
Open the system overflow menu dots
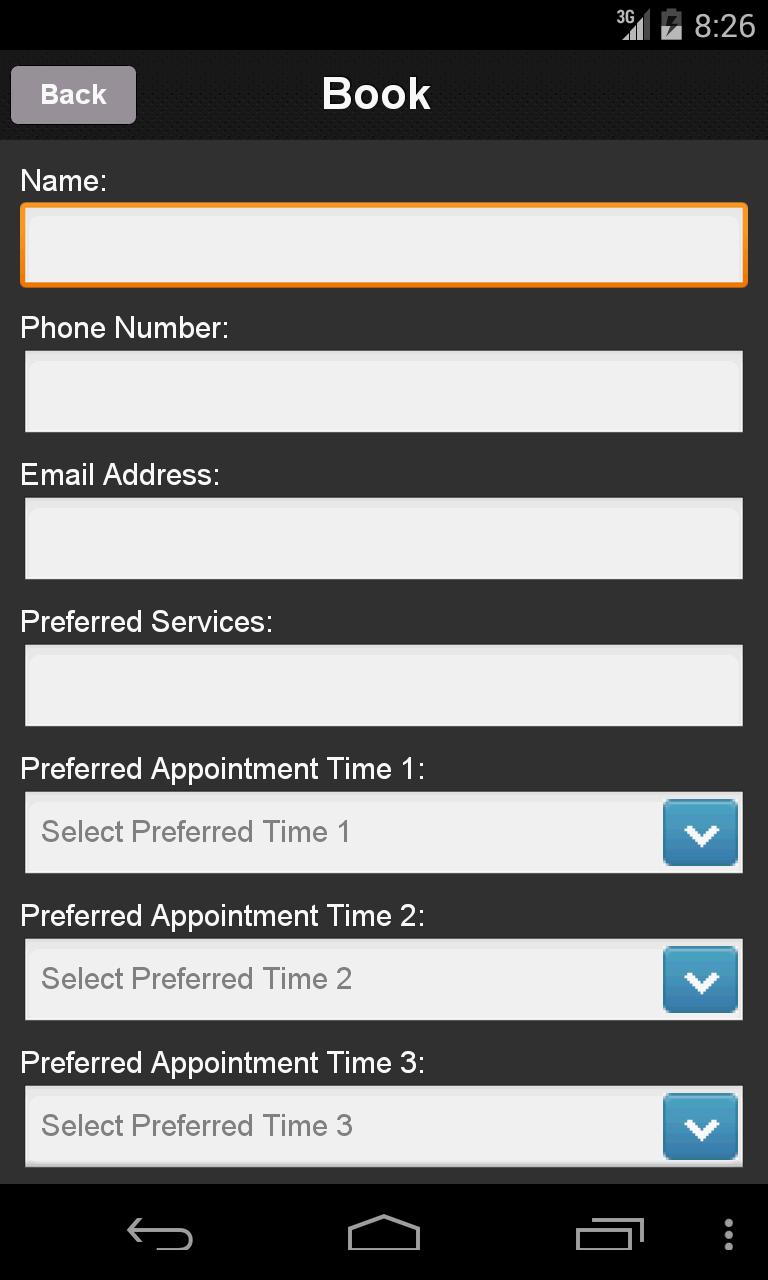point(729,1235)
